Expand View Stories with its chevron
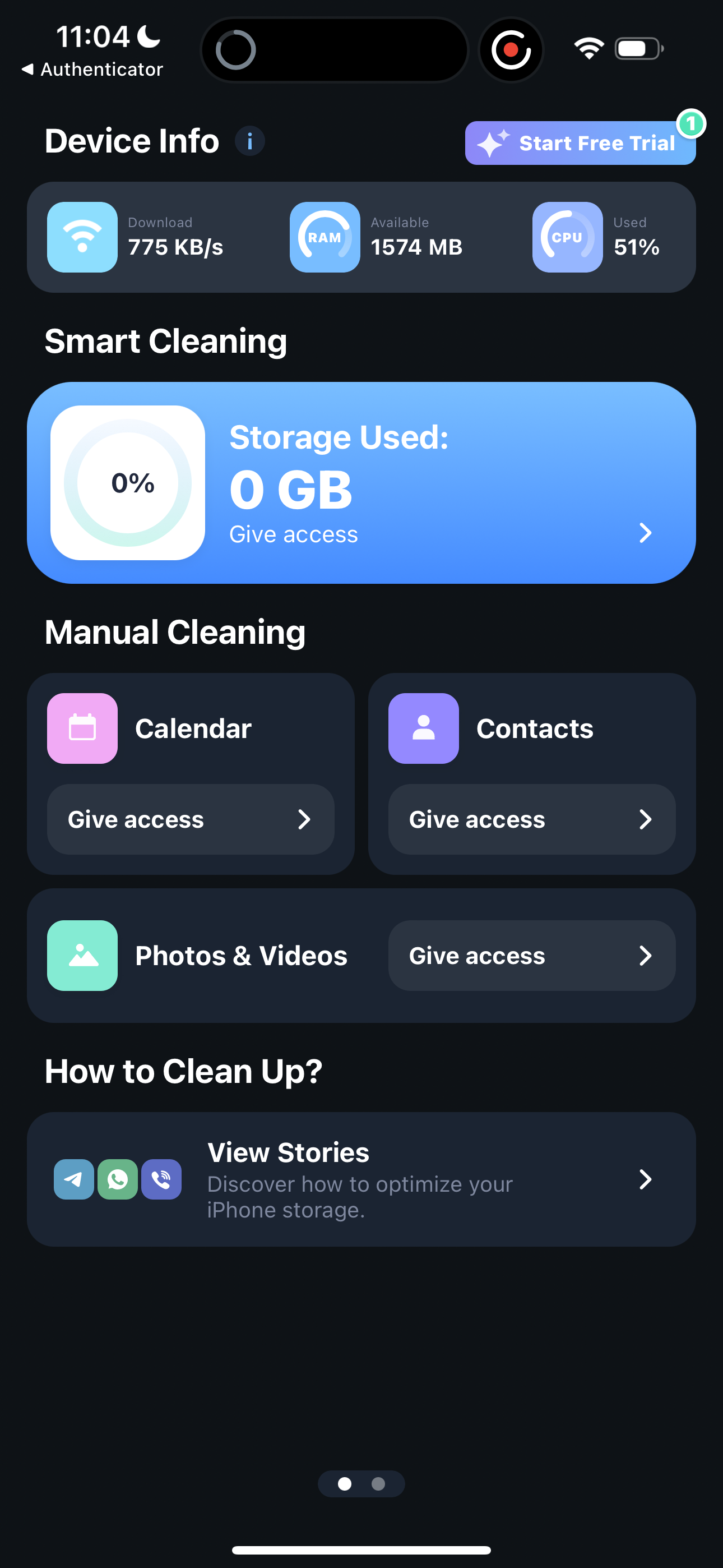 (645, 1179)
